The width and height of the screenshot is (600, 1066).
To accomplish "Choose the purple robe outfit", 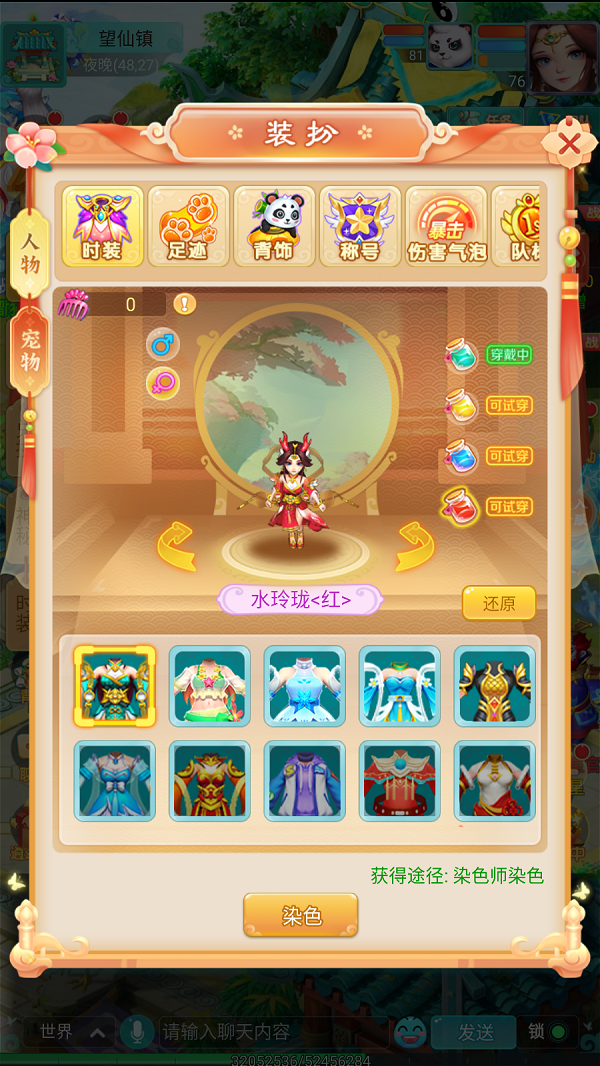I will 305,780.
